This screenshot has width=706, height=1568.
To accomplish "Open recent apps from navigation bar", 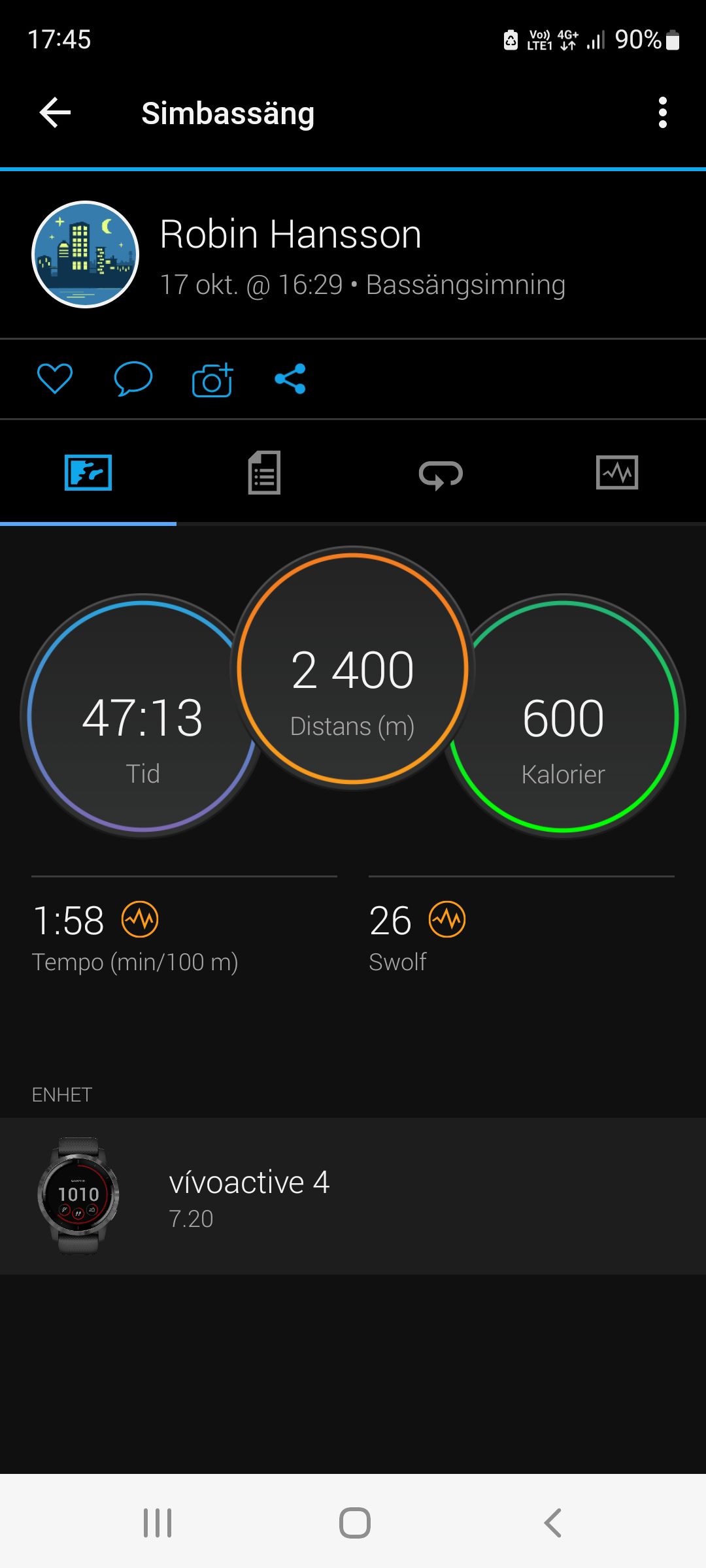I will point(158,1523).
